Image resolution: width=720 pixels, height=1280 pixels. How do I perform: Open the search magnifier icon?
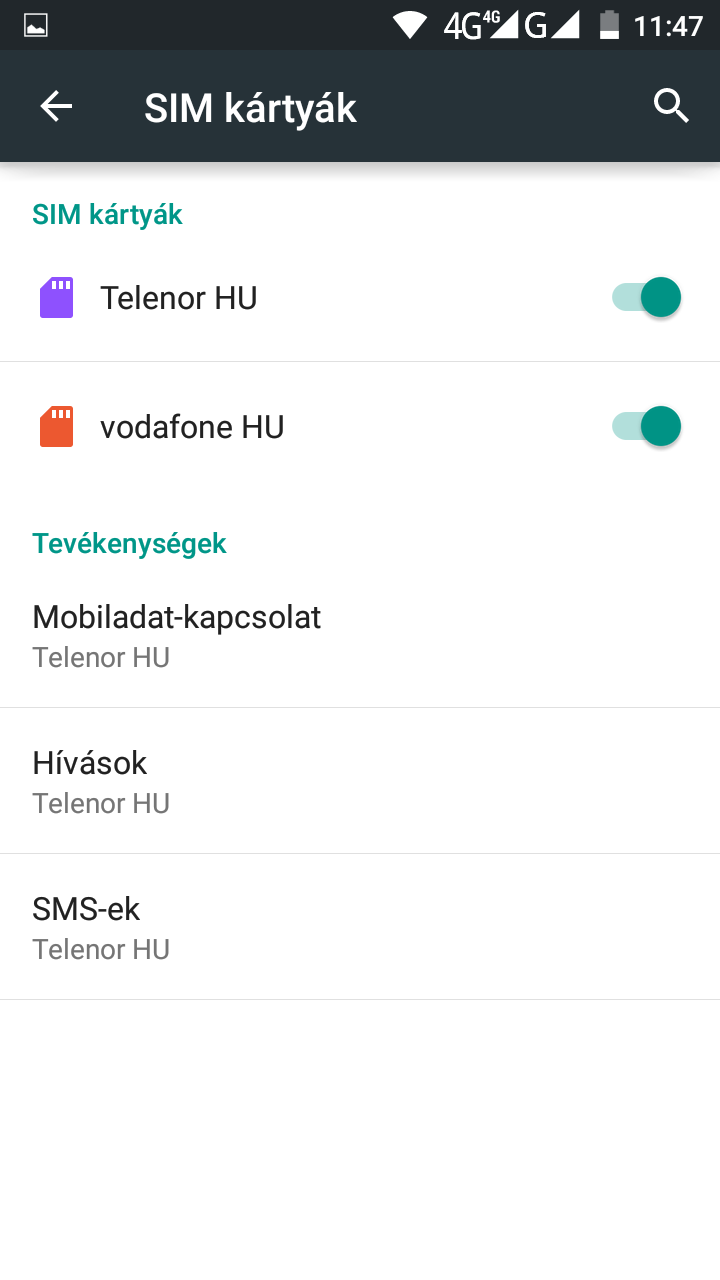pos(671,105)
